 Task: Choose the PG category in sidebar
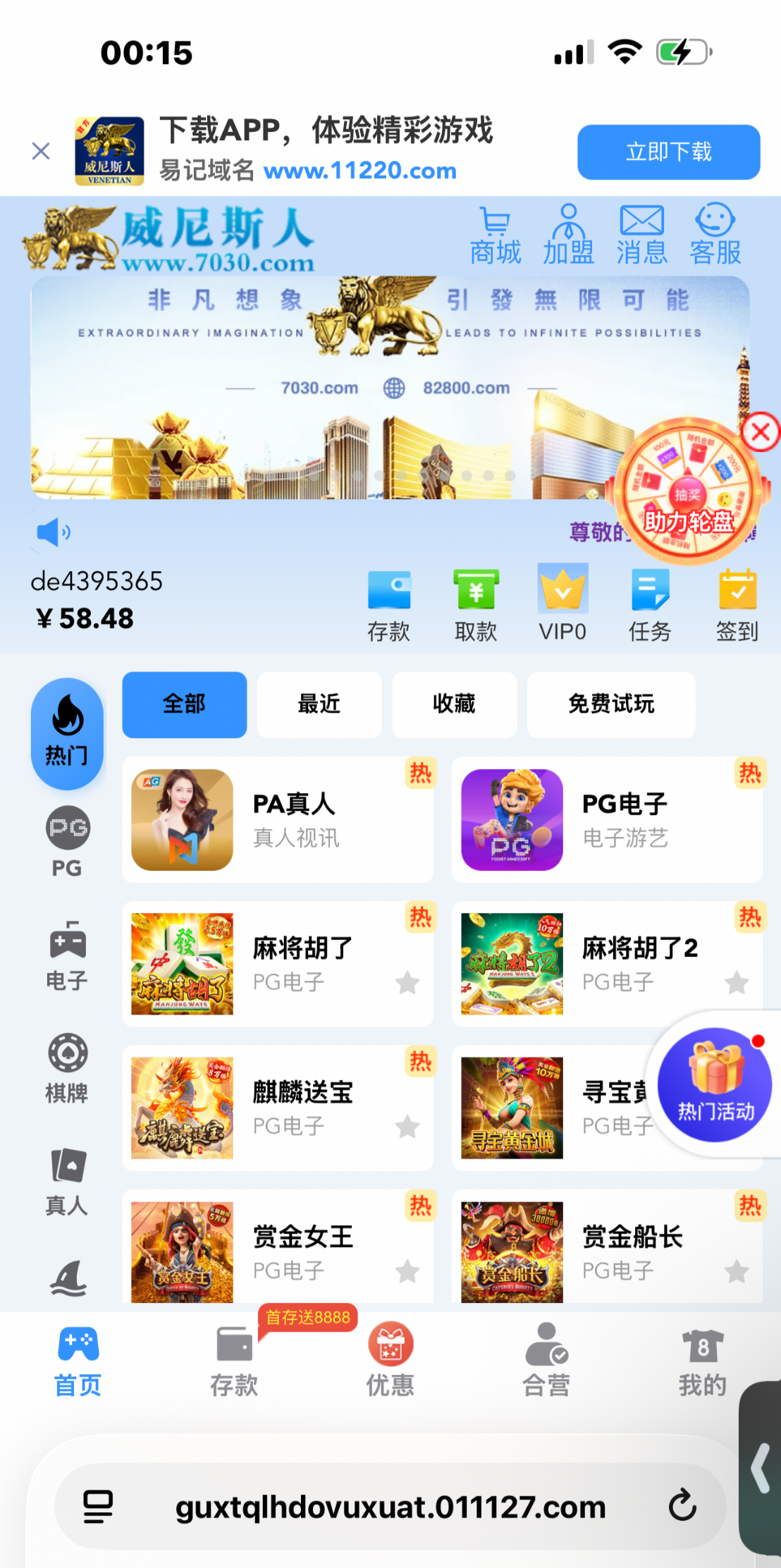[x=67, y=841]
